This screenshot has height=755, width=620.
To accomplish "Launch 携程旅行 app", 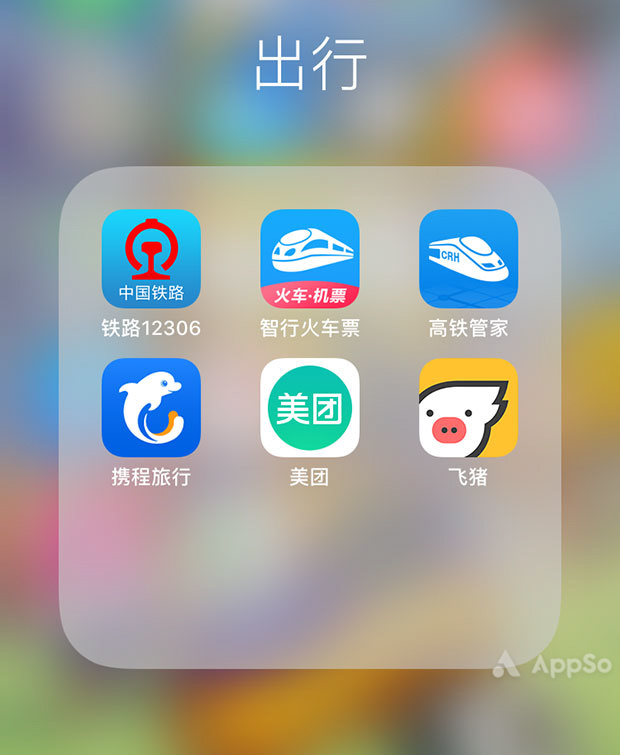I will pos(151,408).
